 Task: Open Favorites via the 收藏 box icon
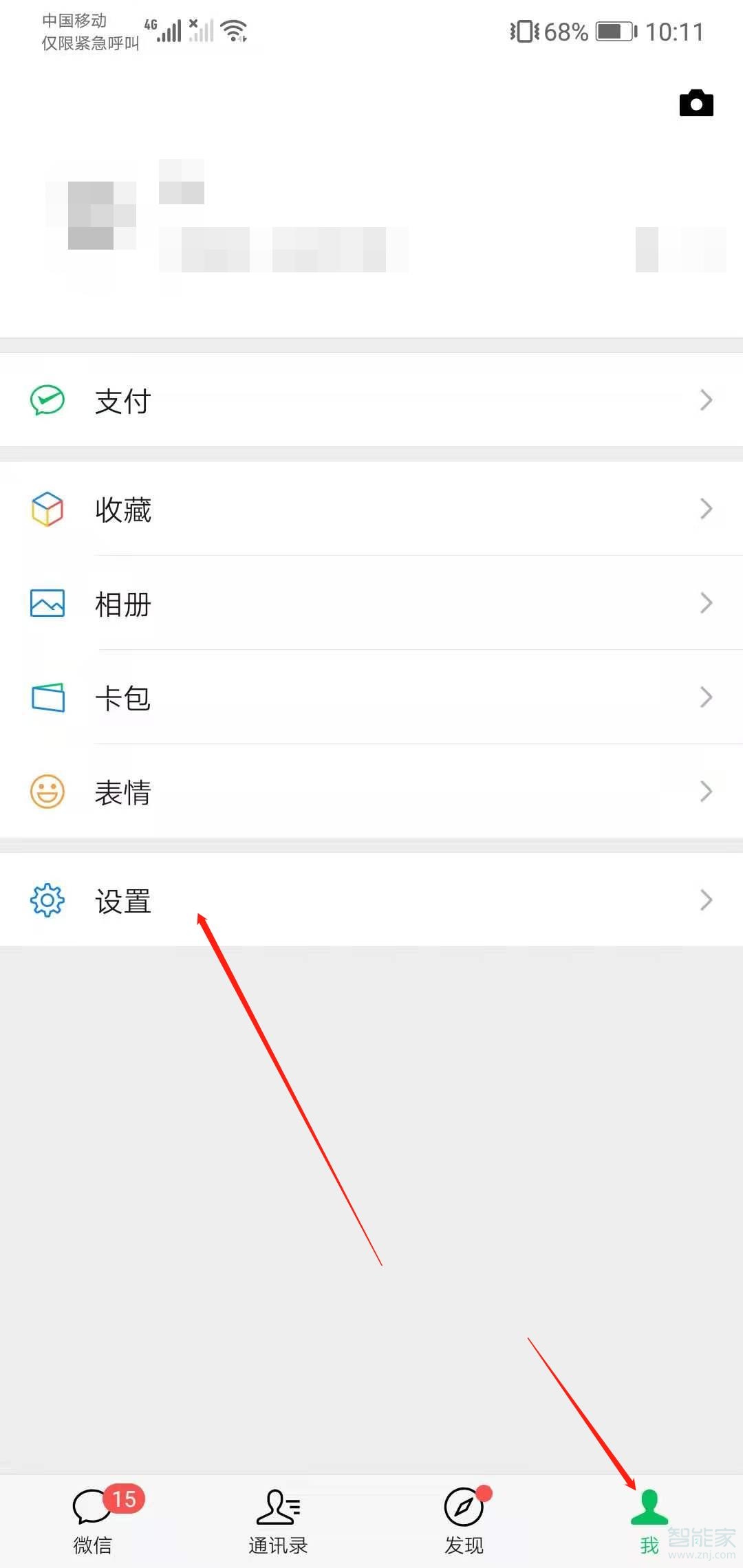[x=45, y=509]
